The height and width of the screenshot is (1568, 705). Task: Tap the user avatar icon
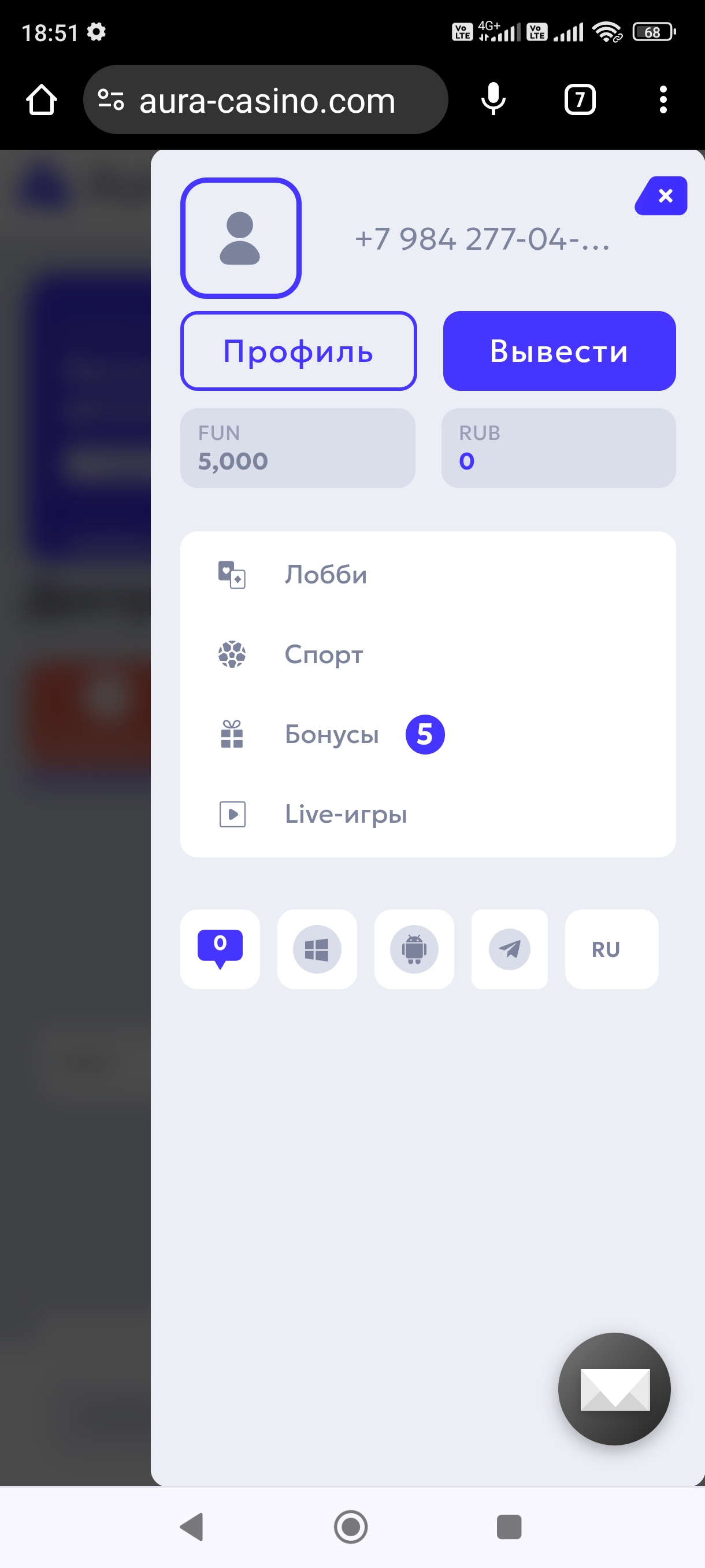[241, 238]
